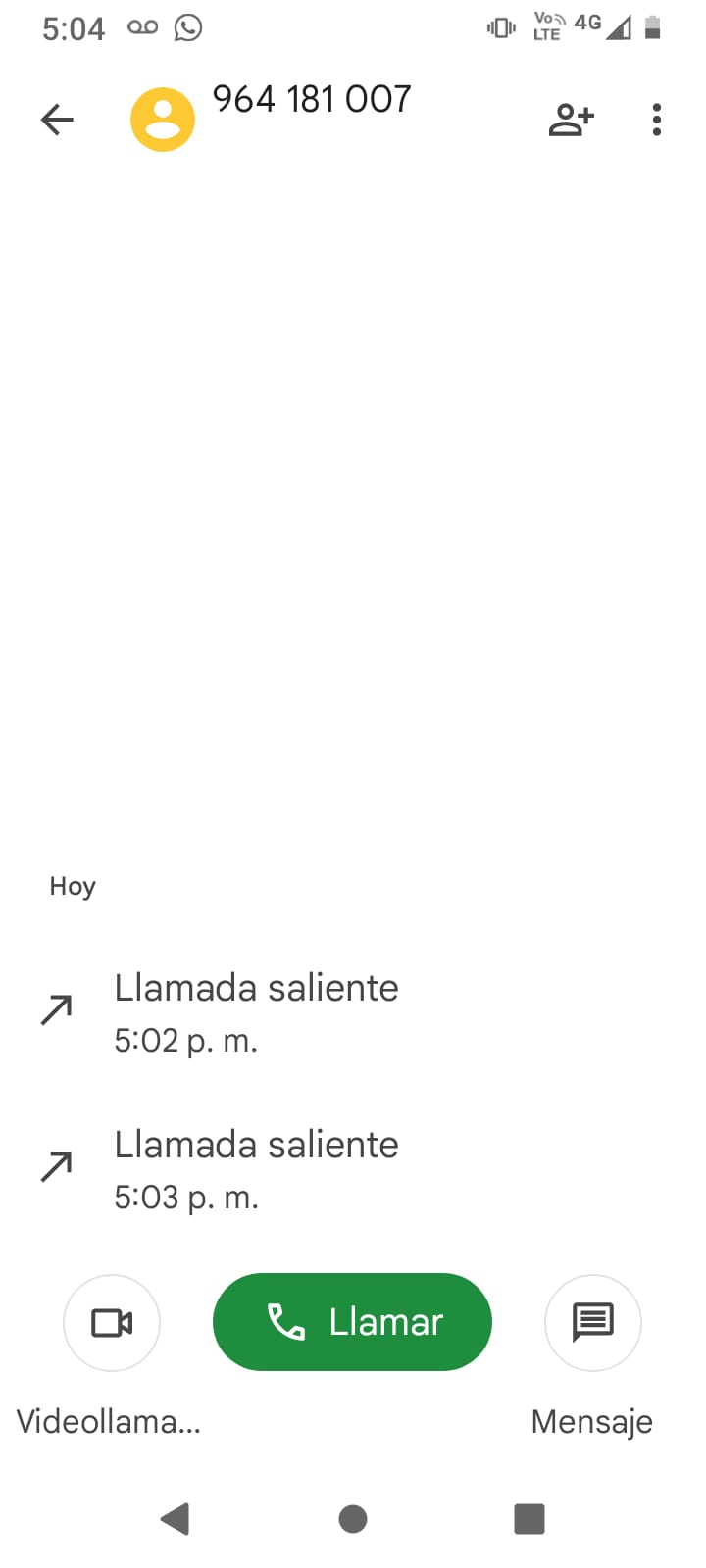Go back using the top arrow
Viewport: 706px width, 1568px height.
[57, 120]
